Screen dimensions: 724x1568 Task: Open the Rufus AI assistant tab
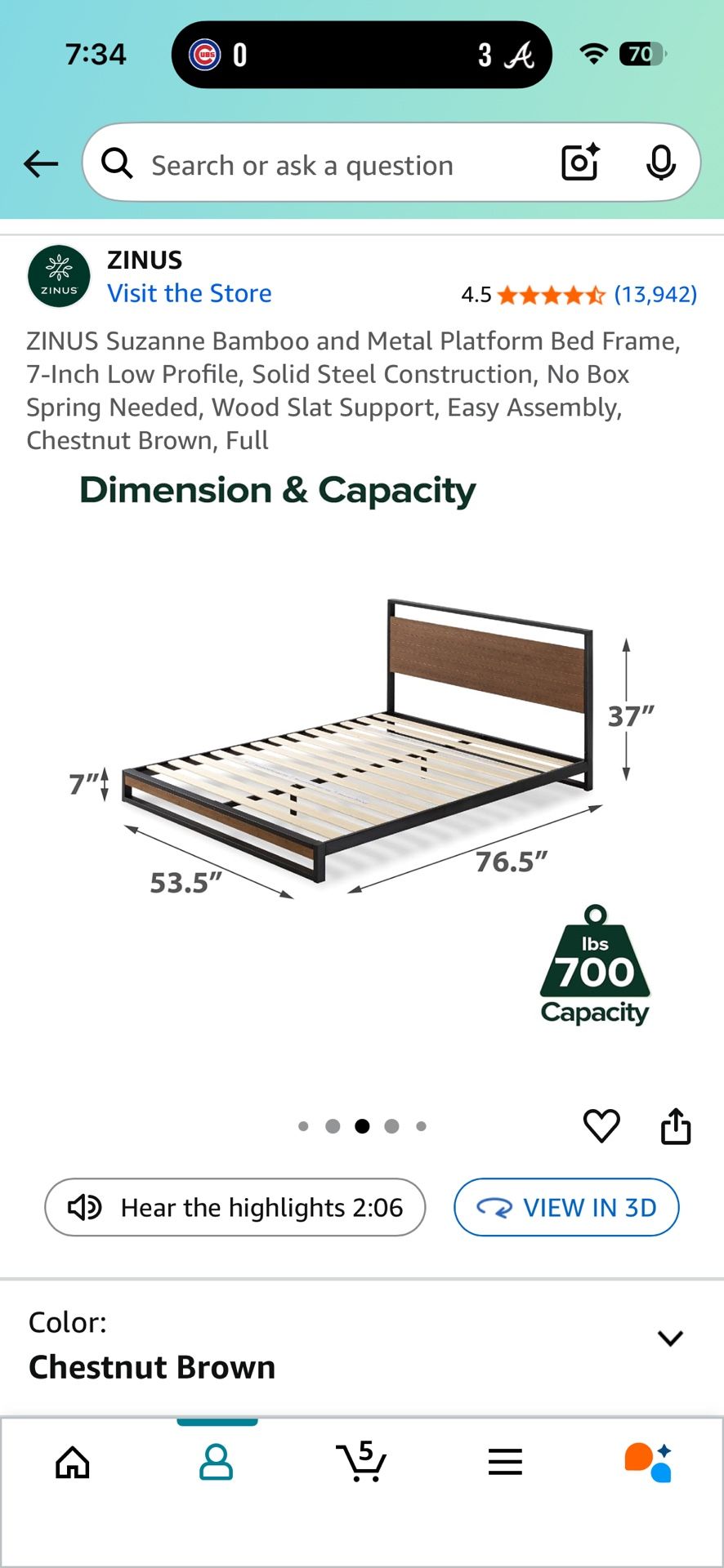point(649,1462)
